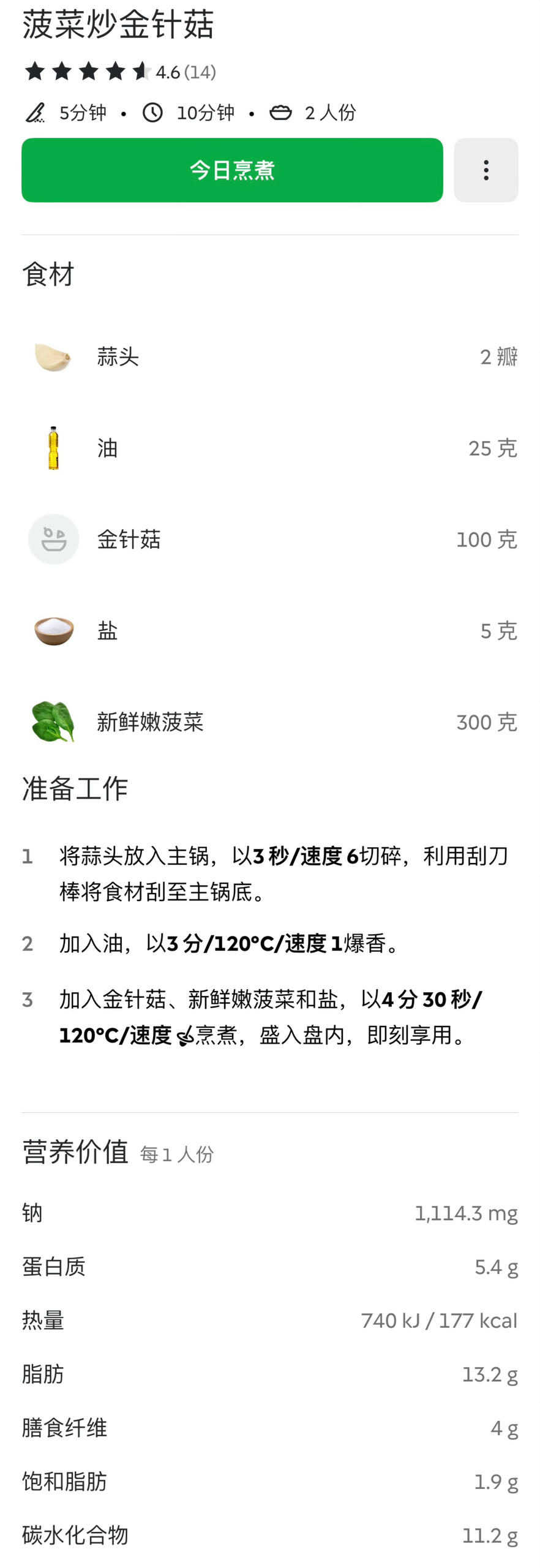The height and width of the screenshot is (1568, 540).
Task: Start cooking with the 今日烹煮 button
Action: (x=232, y=170)
